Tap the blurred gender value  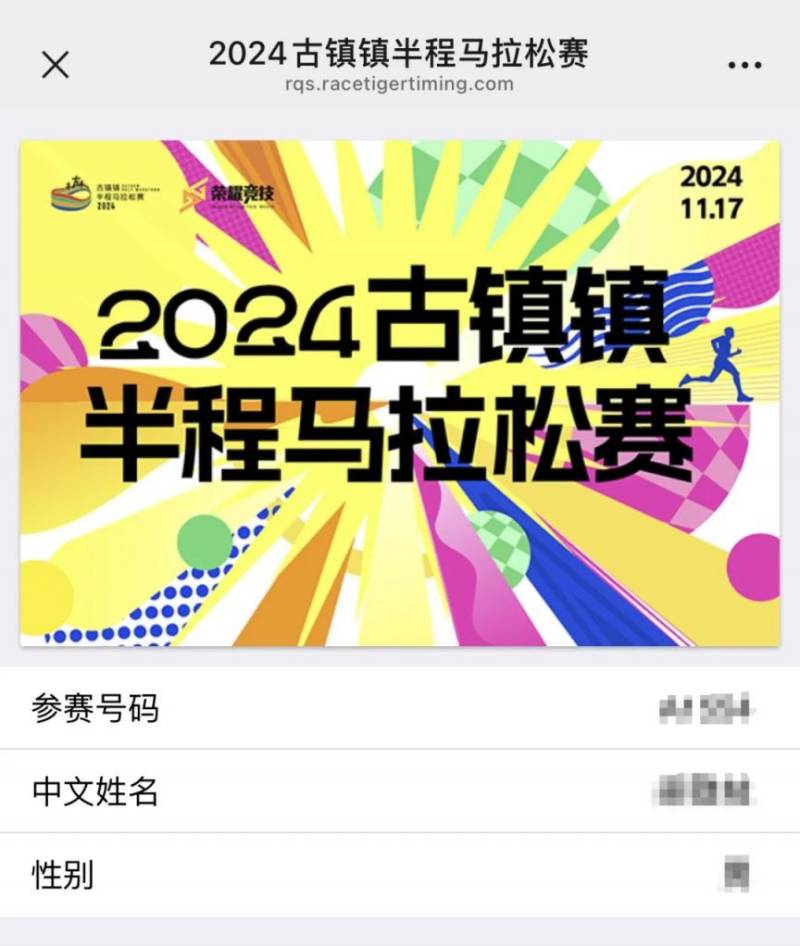pos(738,873)
